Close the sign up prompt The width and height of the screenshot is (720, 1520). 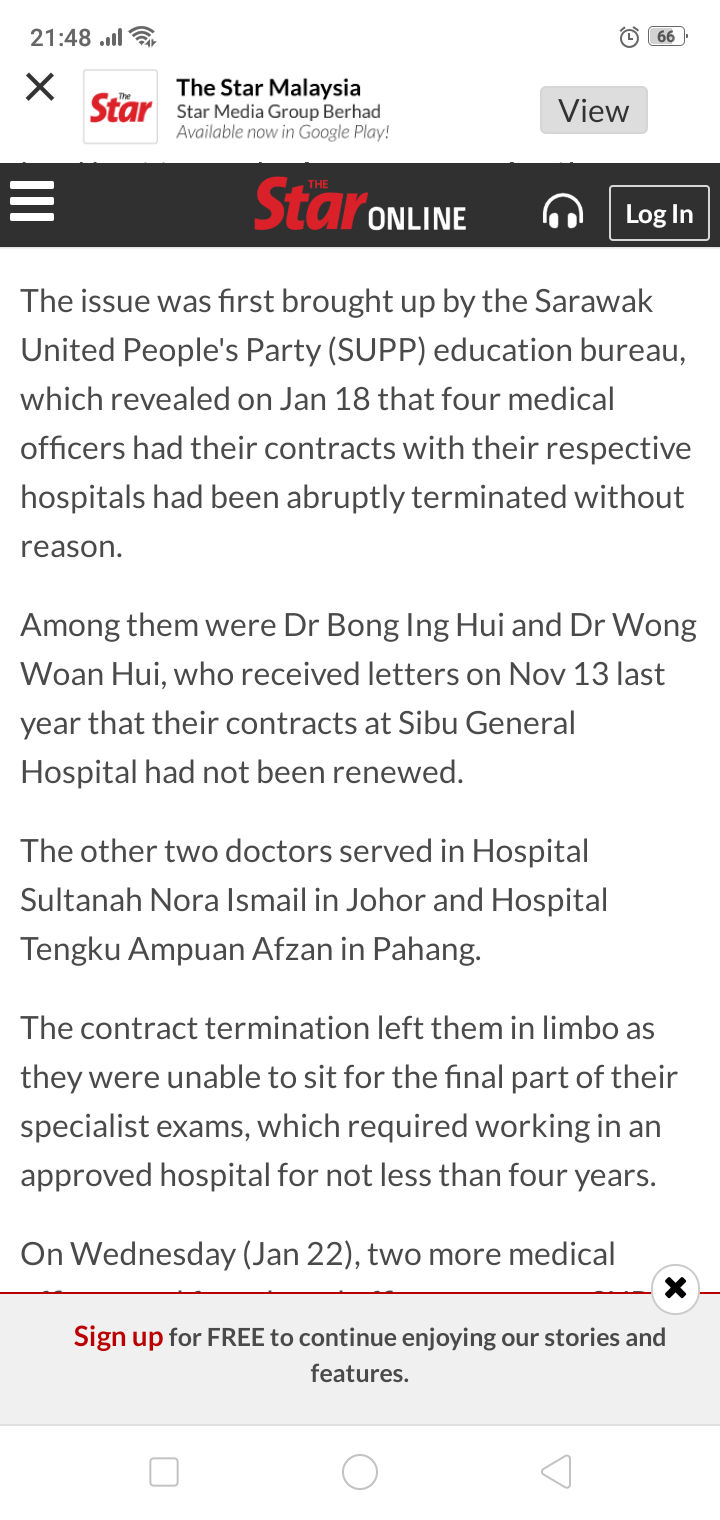tap(675, 1287)
